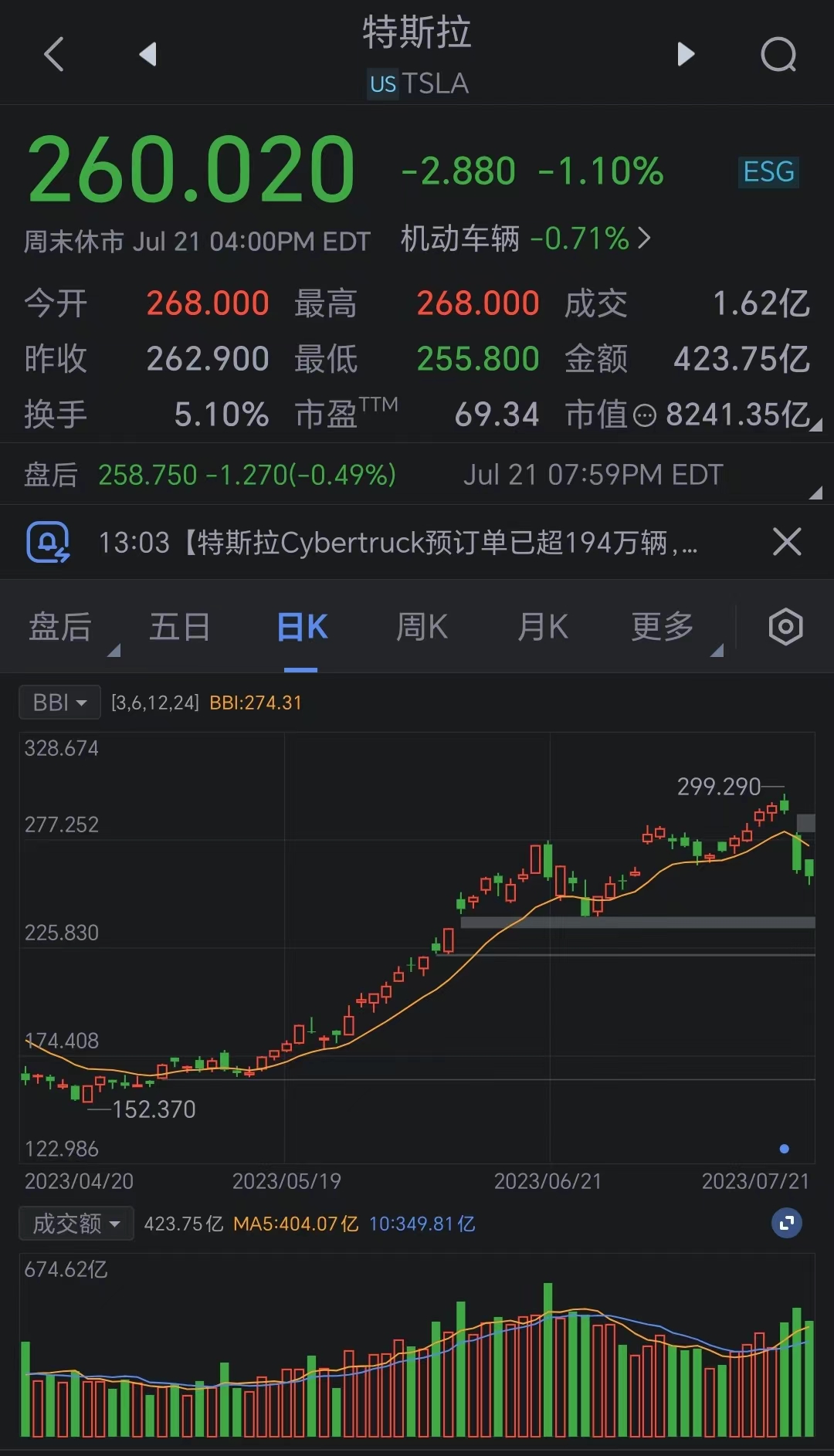Viewport: 834px width, 1456px height.
Task: Open the ESG rating badge
Action: click(768, 171)
